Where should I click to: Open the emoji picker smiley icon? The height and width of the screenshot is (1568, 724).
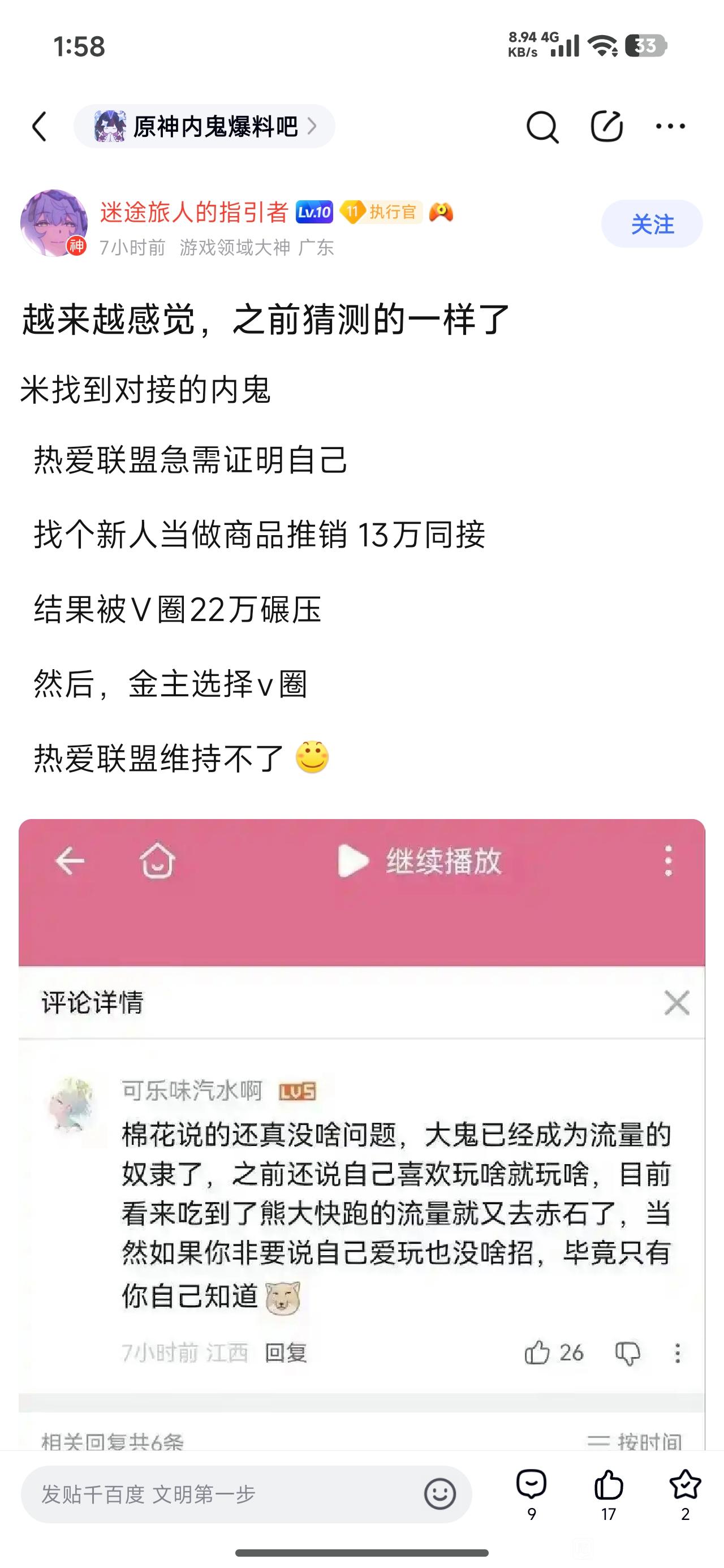click(439, 1494)
